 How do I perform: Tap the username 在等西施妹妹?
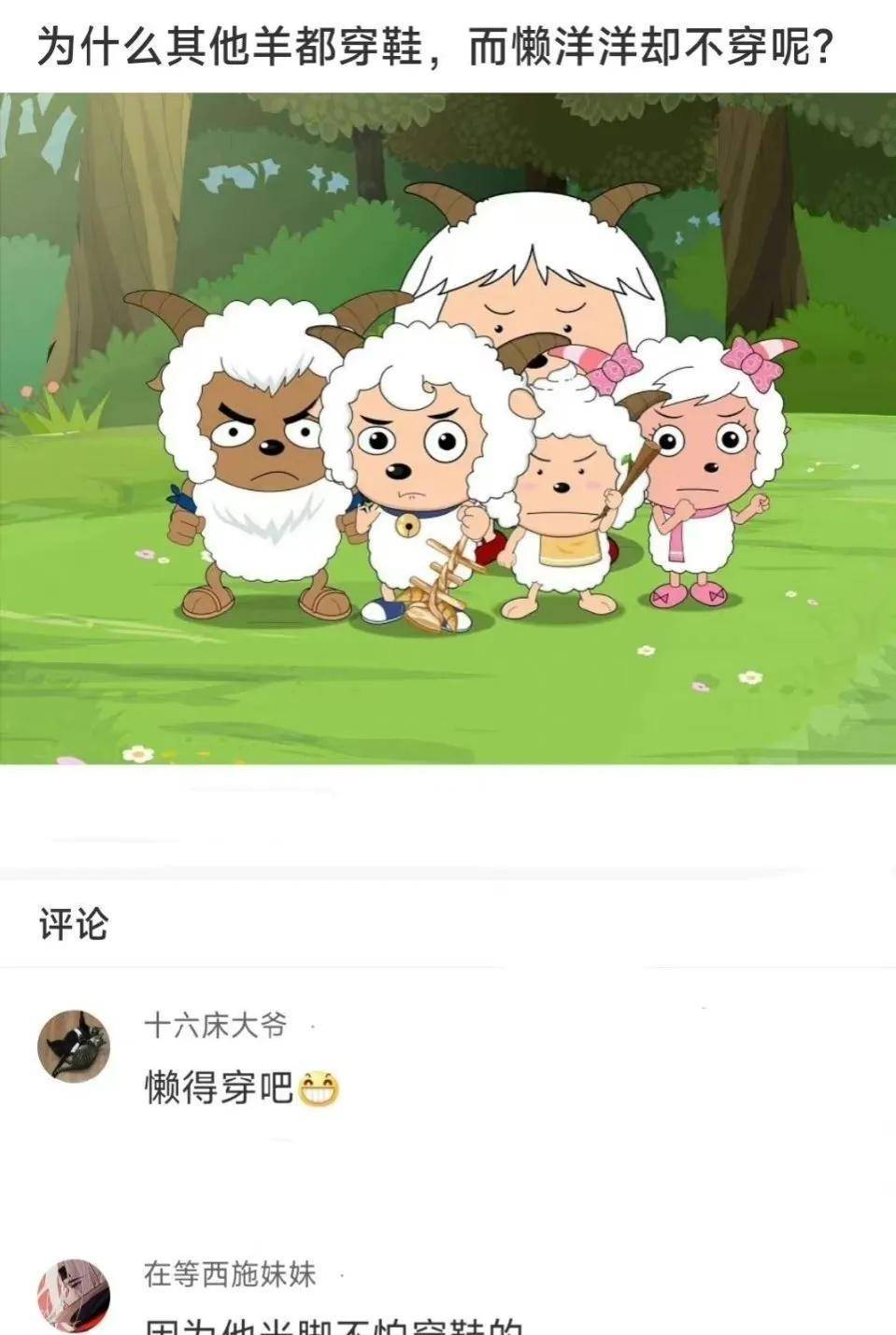[230, 1274]
